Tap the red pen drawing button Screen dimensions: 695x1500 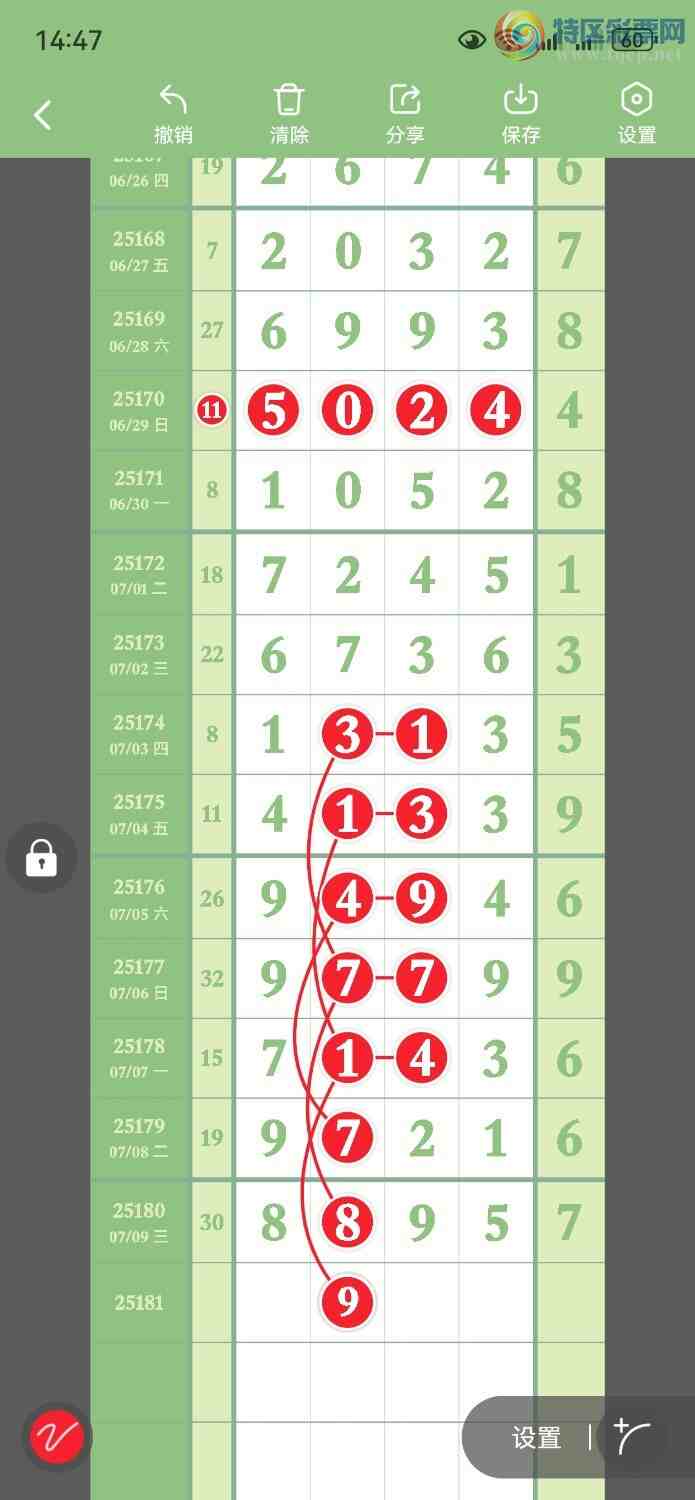click(x=57, y=1438)
